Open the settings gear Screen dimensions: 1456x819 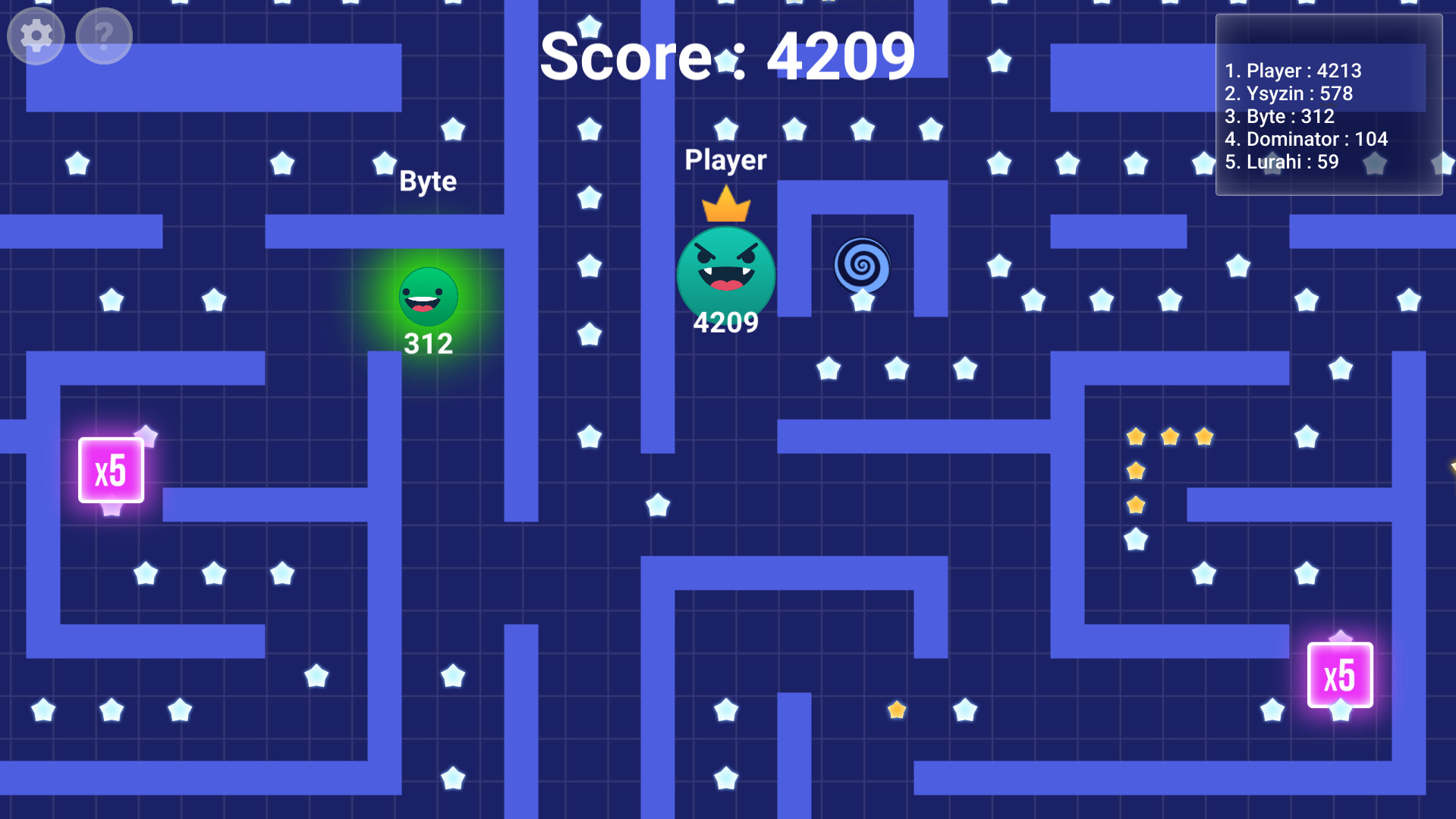(x=36, y=36)
